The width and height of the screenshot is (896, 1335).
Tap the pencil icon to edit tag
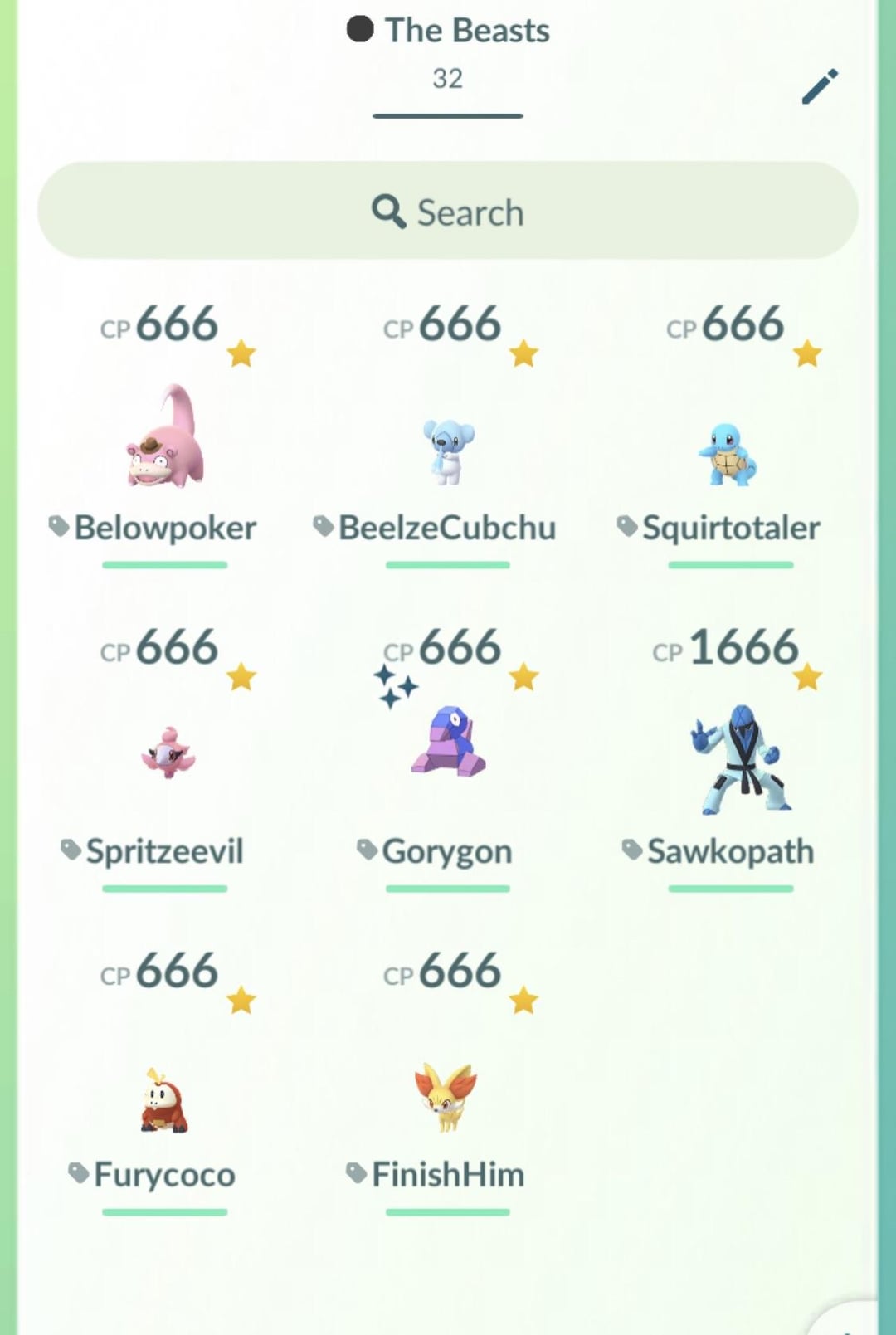820,86
